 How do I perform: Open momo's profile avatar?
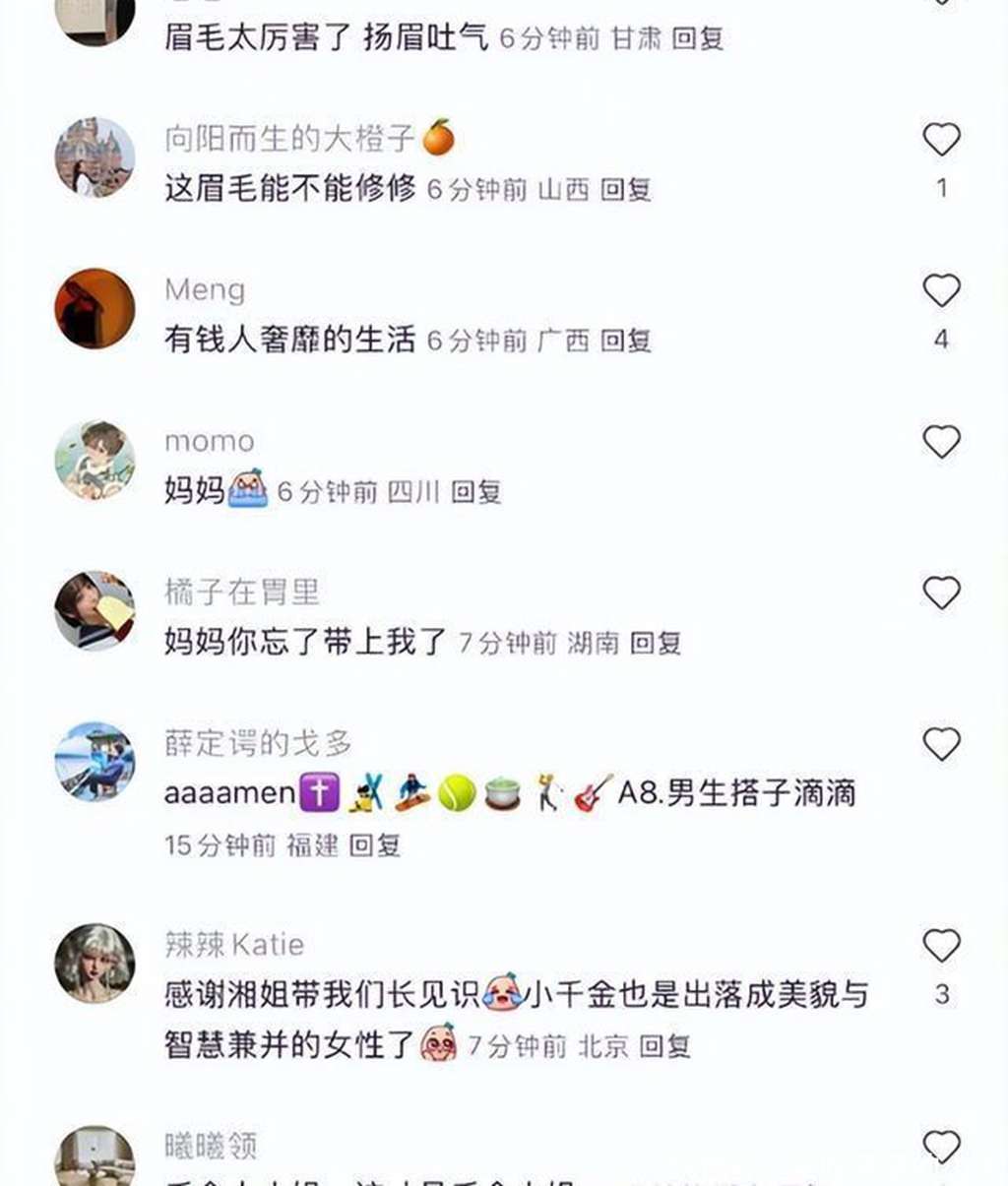click(94, 460)
